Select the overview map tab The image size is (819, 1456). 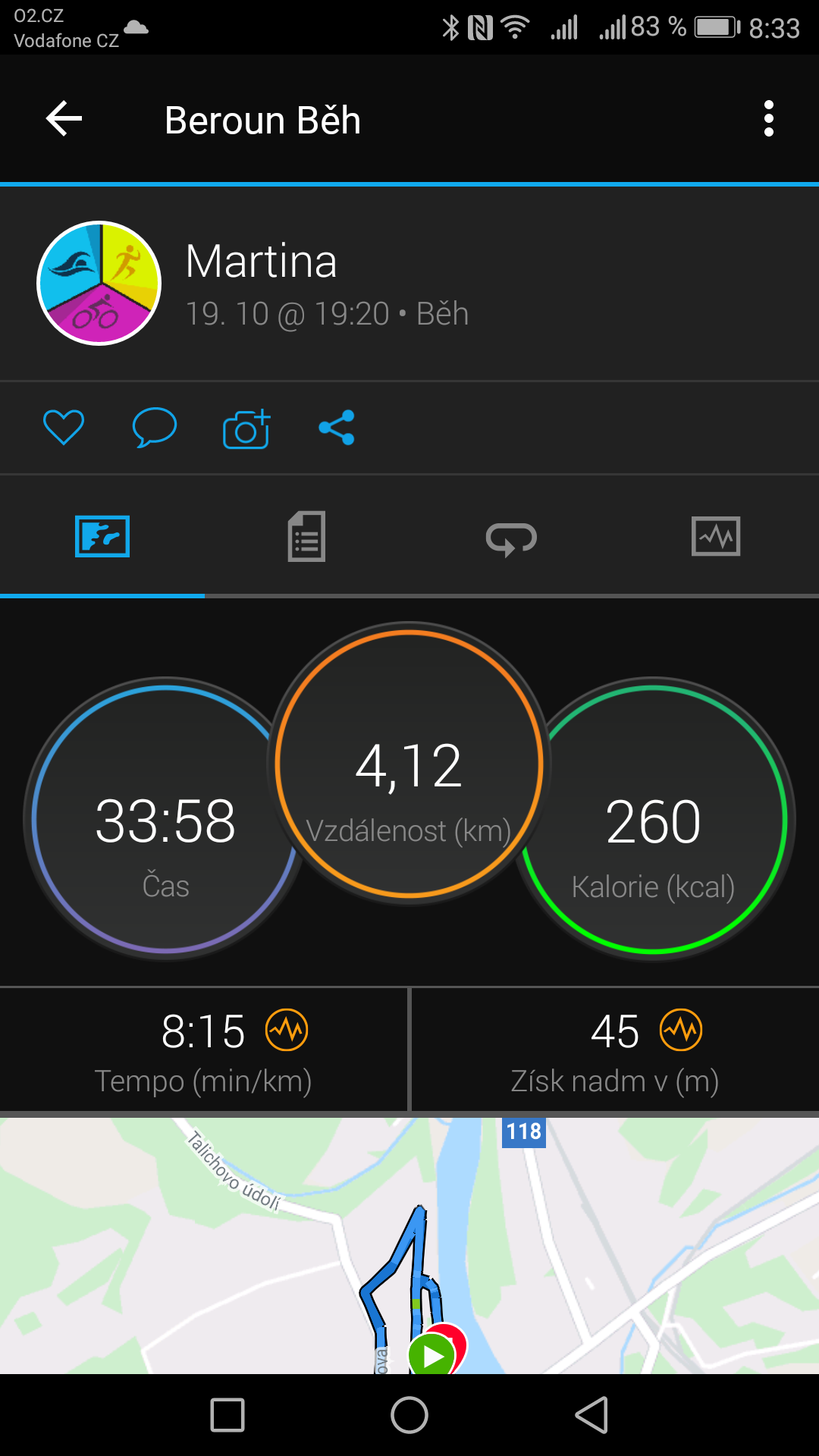tap(102, 536)
